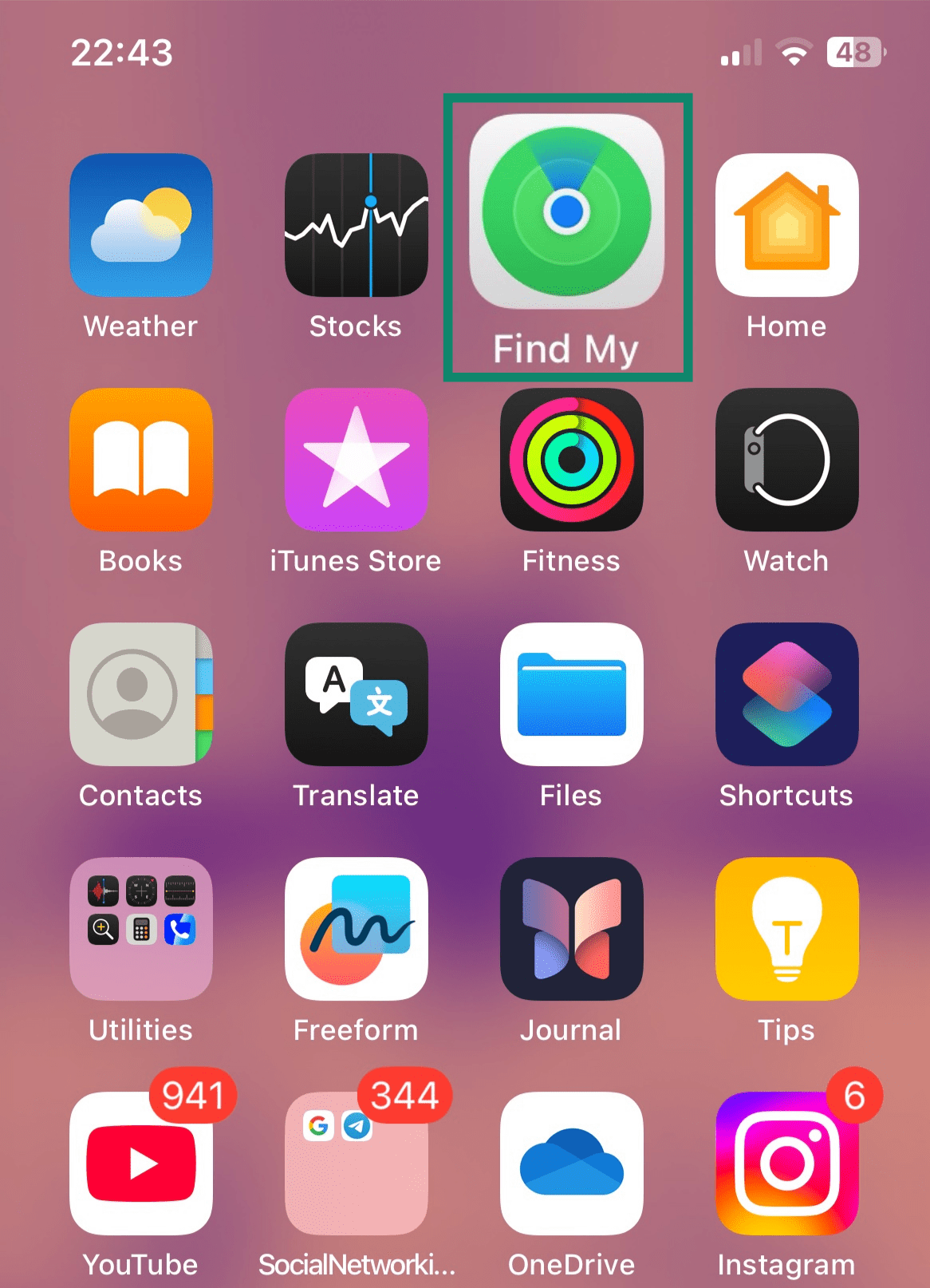The height and width of the screenshot is (1288, 930).
Task: Expand the SocialNetworking folder
Action: click(356, 1164)
